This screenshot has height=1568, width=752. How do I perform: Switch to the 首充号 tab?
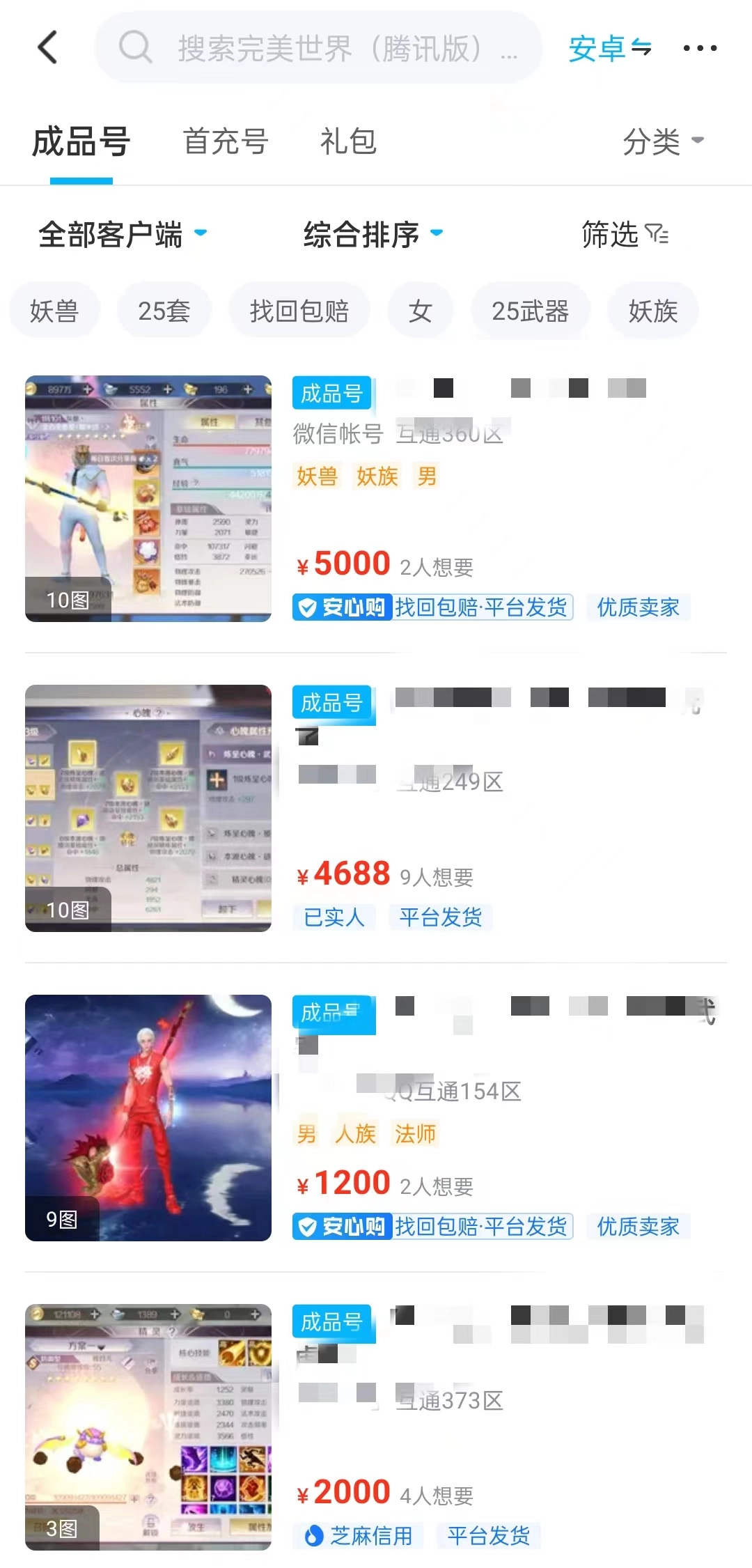point(226,141)
